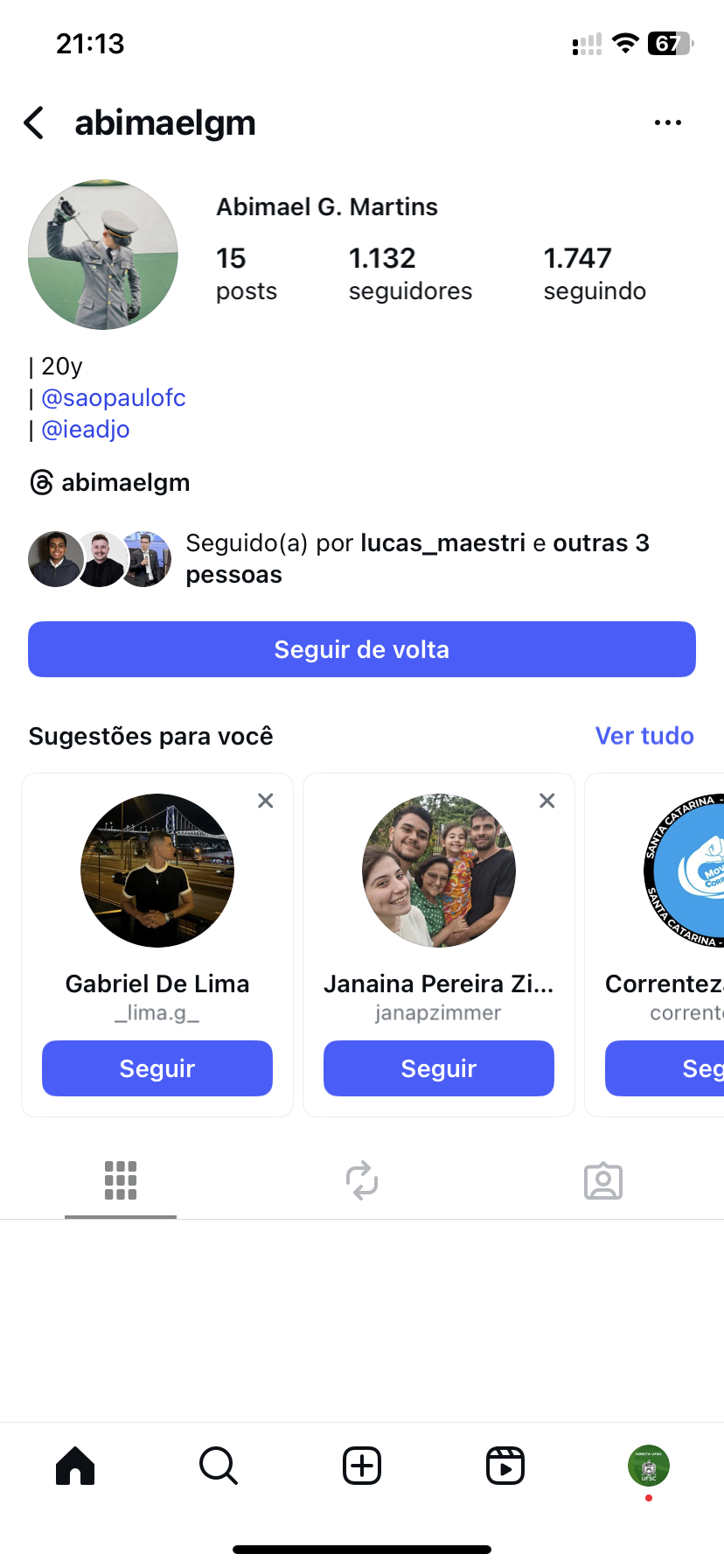Screen dimensions: 724x1568
Task: Open the @saopaulofc mention link
Action: [114, 398]
